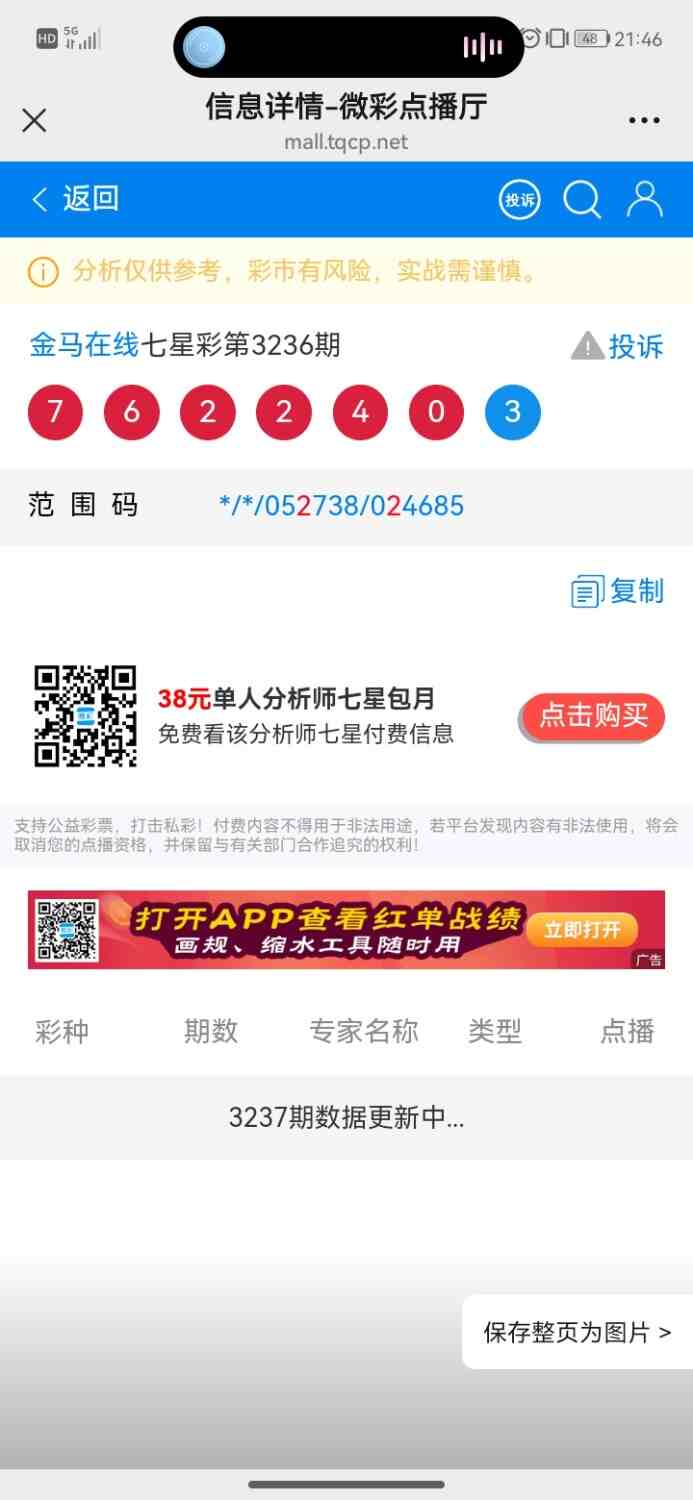Tap the round 投诉 icon in blue bar
693x1500 pixels.
coord(519,200)
